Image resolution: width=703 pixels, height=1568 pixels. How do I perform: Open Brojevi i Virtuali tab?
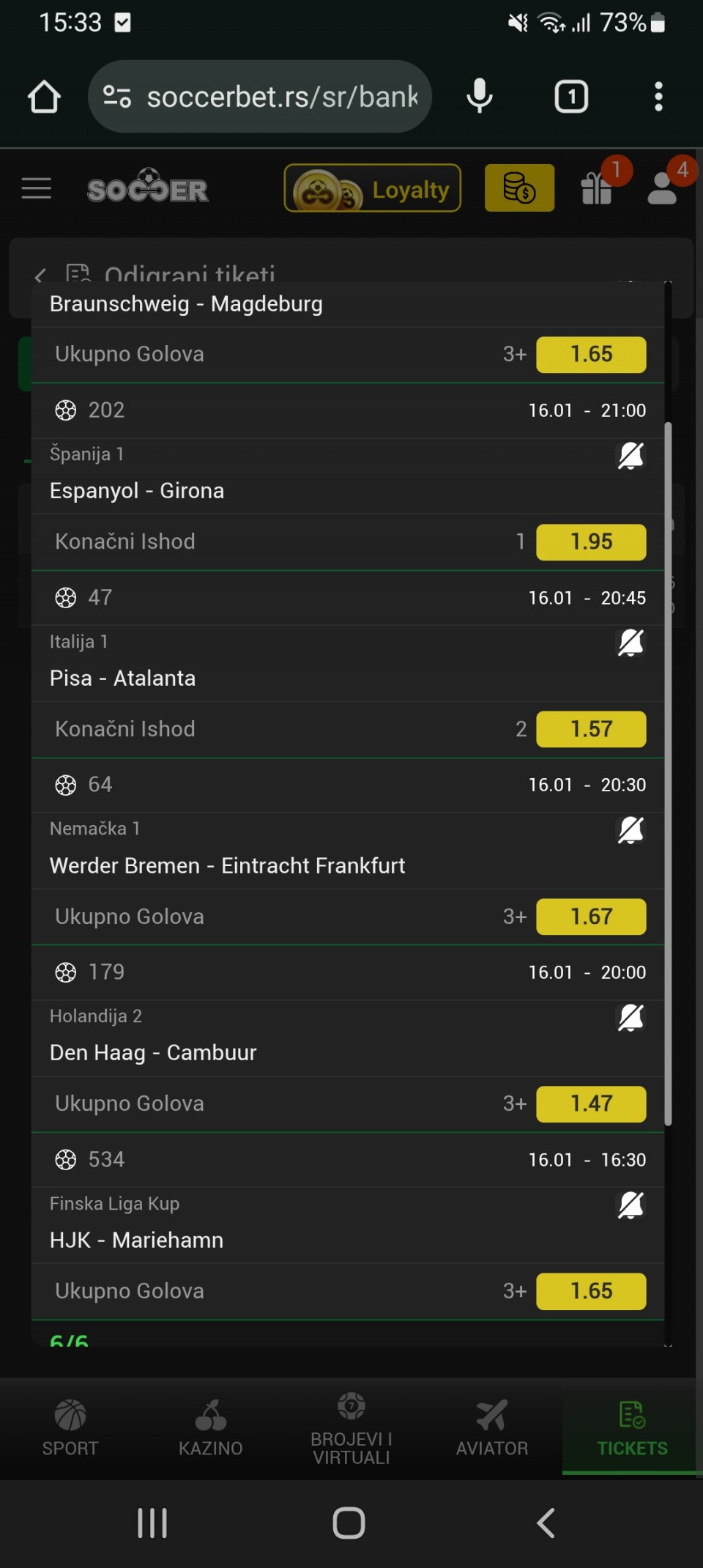pyautogui.click(x=351, y=1428)
